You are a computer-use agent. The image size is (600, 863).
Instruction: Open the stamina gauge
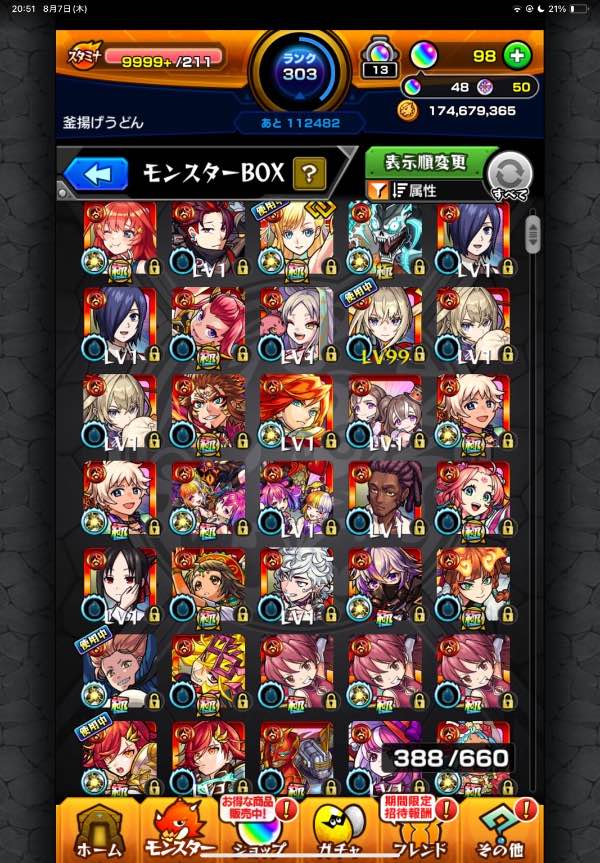[150, 60]
